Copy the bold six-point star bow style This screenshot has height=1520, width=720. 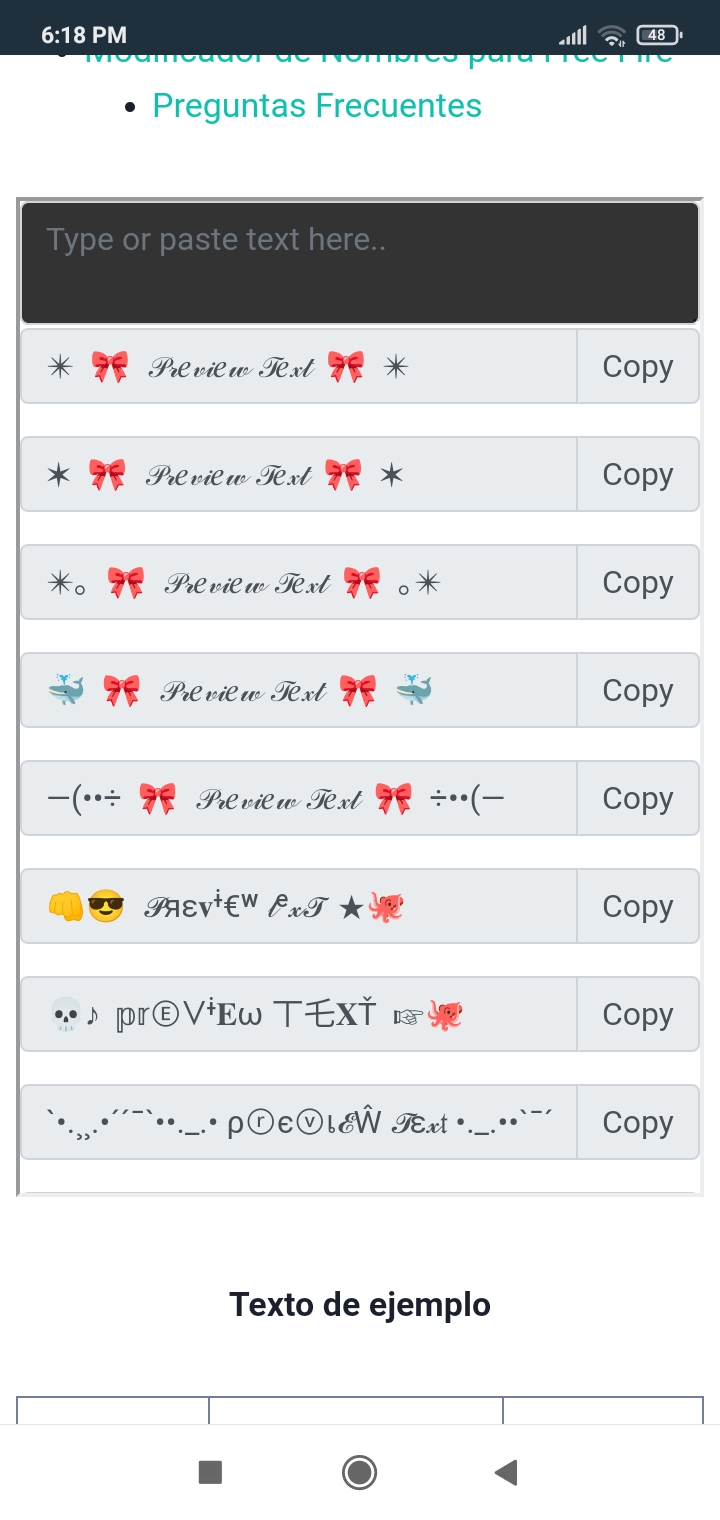click(637, 475)
